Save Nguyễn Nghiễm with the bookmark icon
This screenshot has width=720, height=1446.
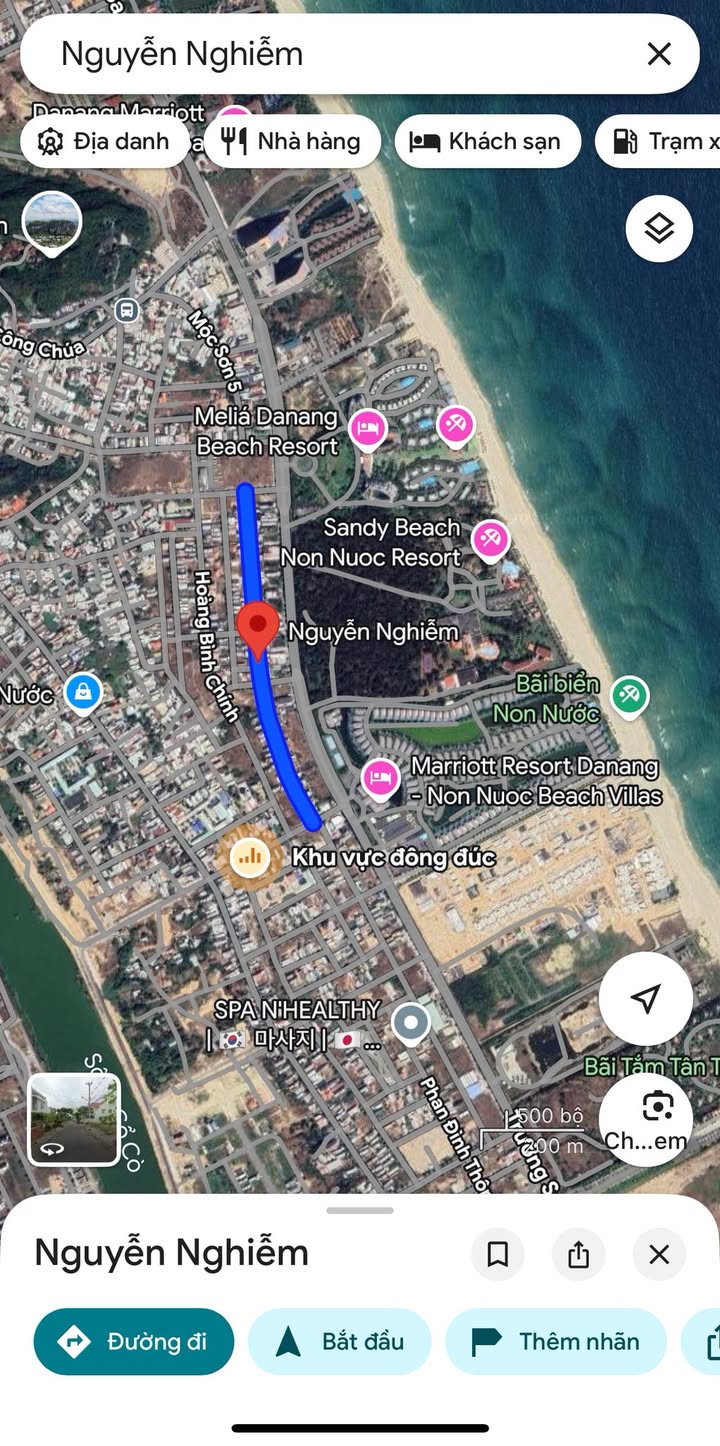[x=498, y=1254]
